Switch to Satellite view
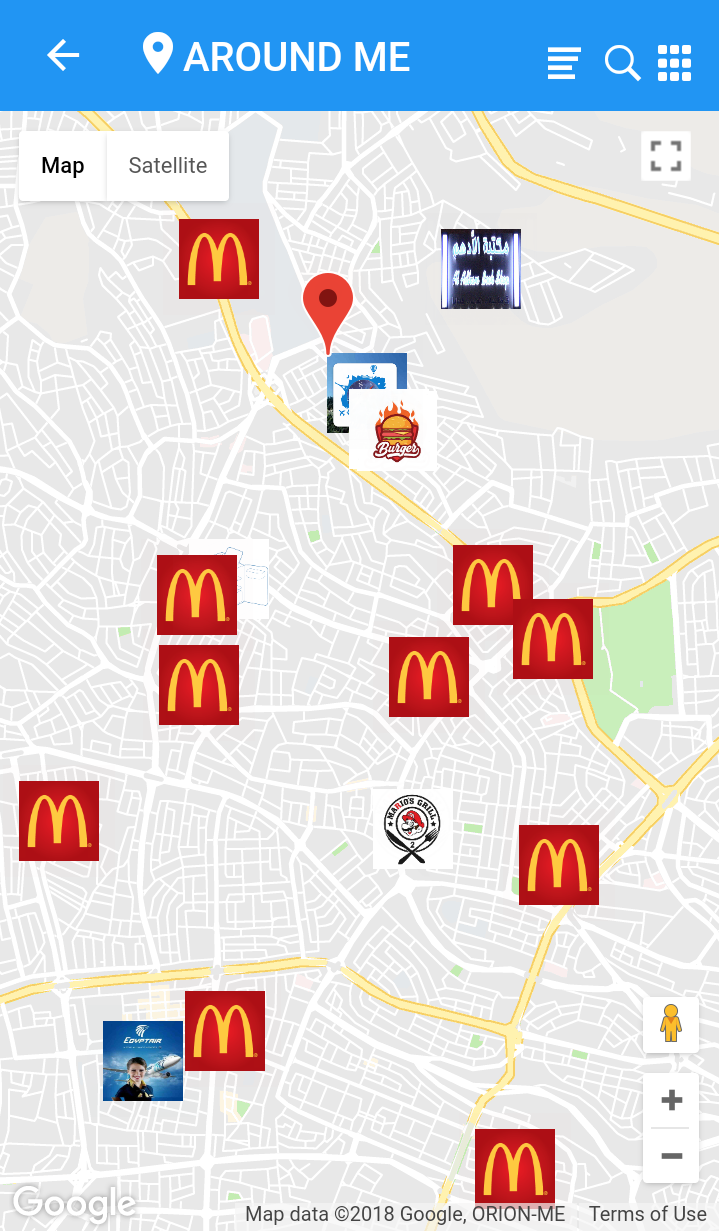 point(168,166)
